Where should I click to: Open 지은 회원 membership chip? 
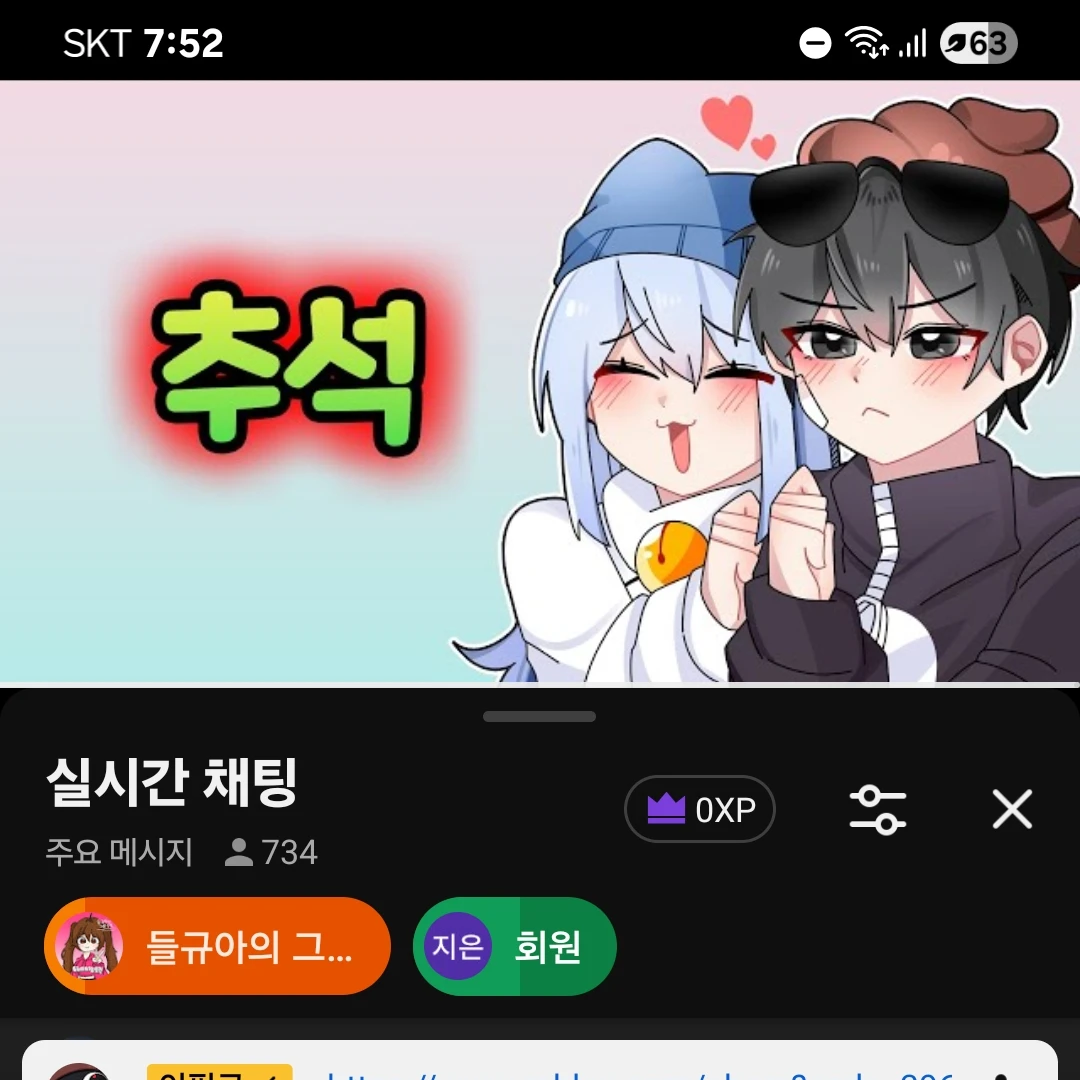click(x=514, y=946)
